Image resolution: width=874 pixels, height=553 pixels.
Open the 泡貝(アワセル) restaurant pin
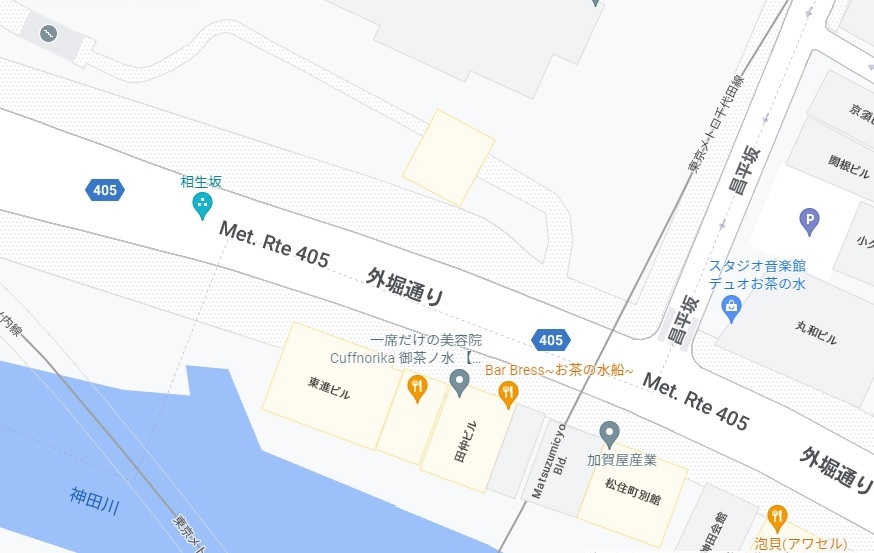tap(777, 517)
